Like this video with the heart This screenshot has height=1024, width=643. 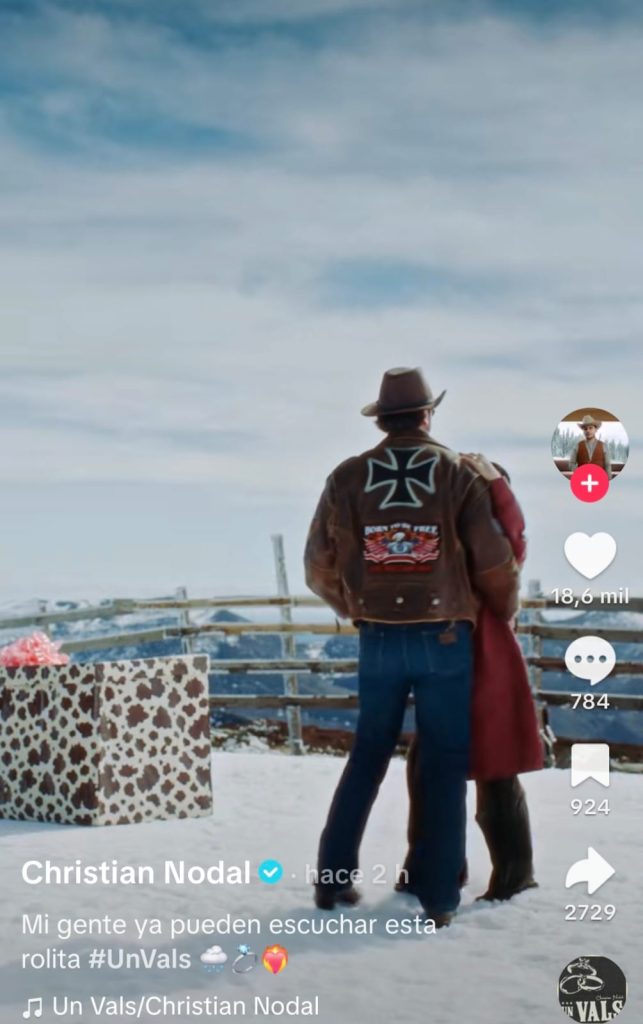click(x=590, y=556)
